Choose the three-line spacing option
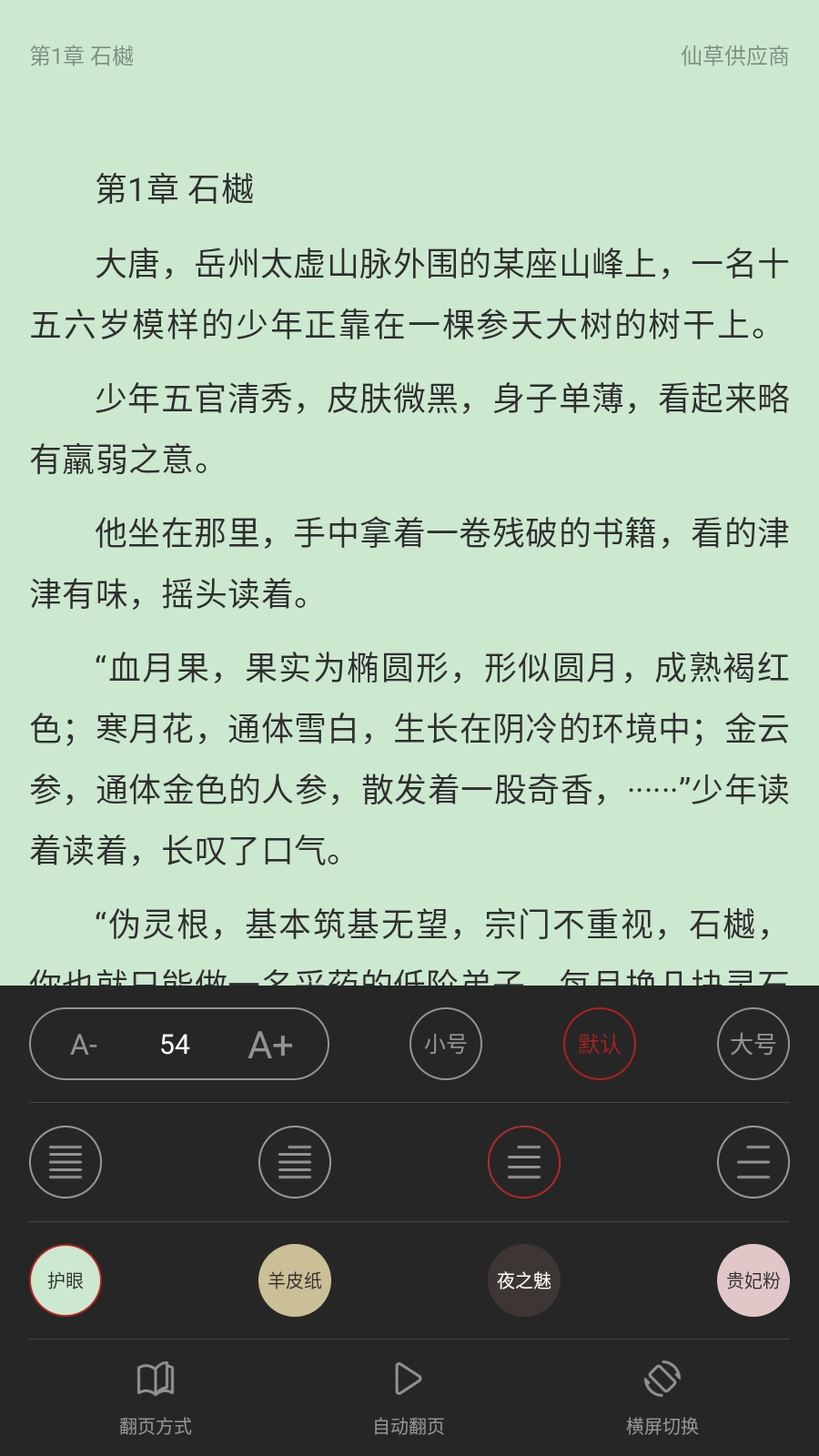 524,1162
